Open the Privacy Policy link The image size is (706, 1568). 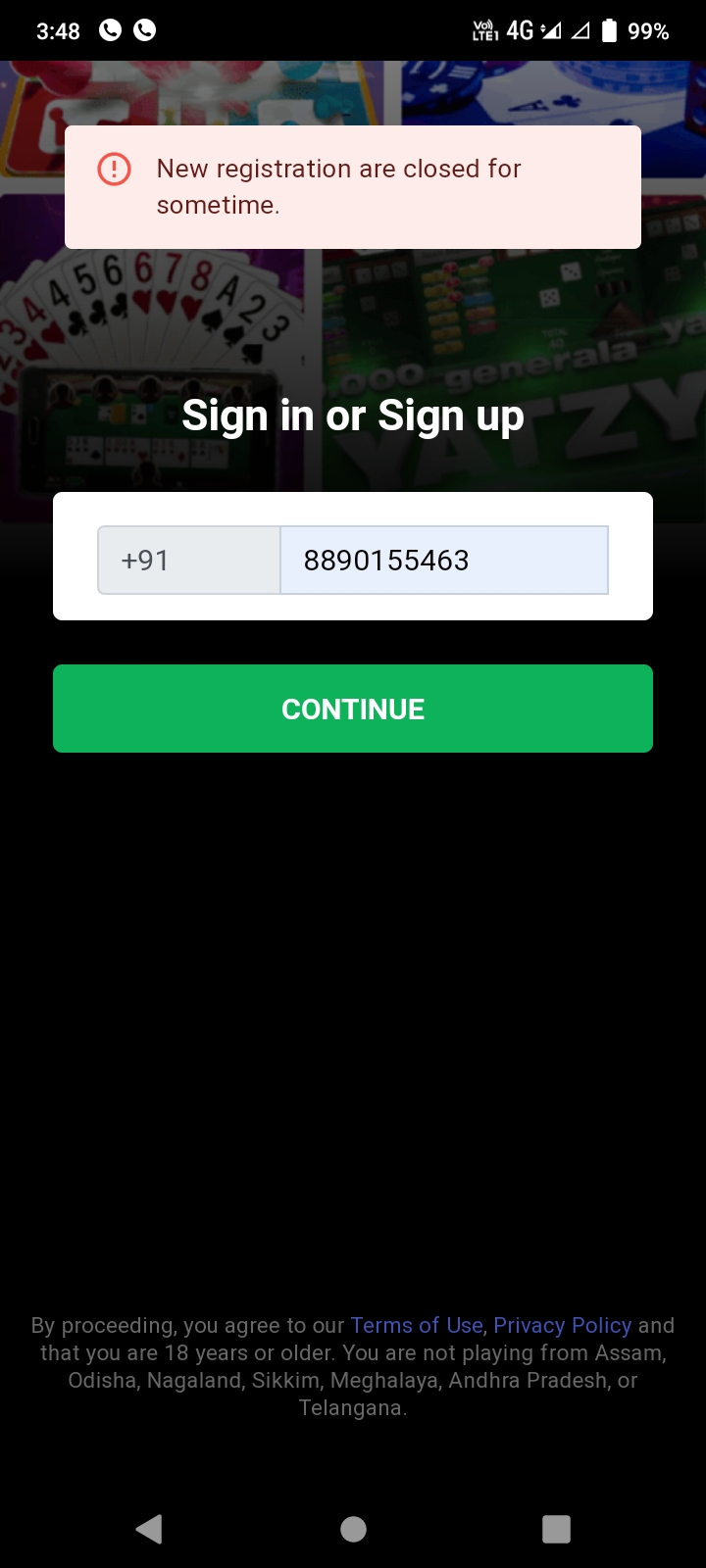tap(562, 1325)
